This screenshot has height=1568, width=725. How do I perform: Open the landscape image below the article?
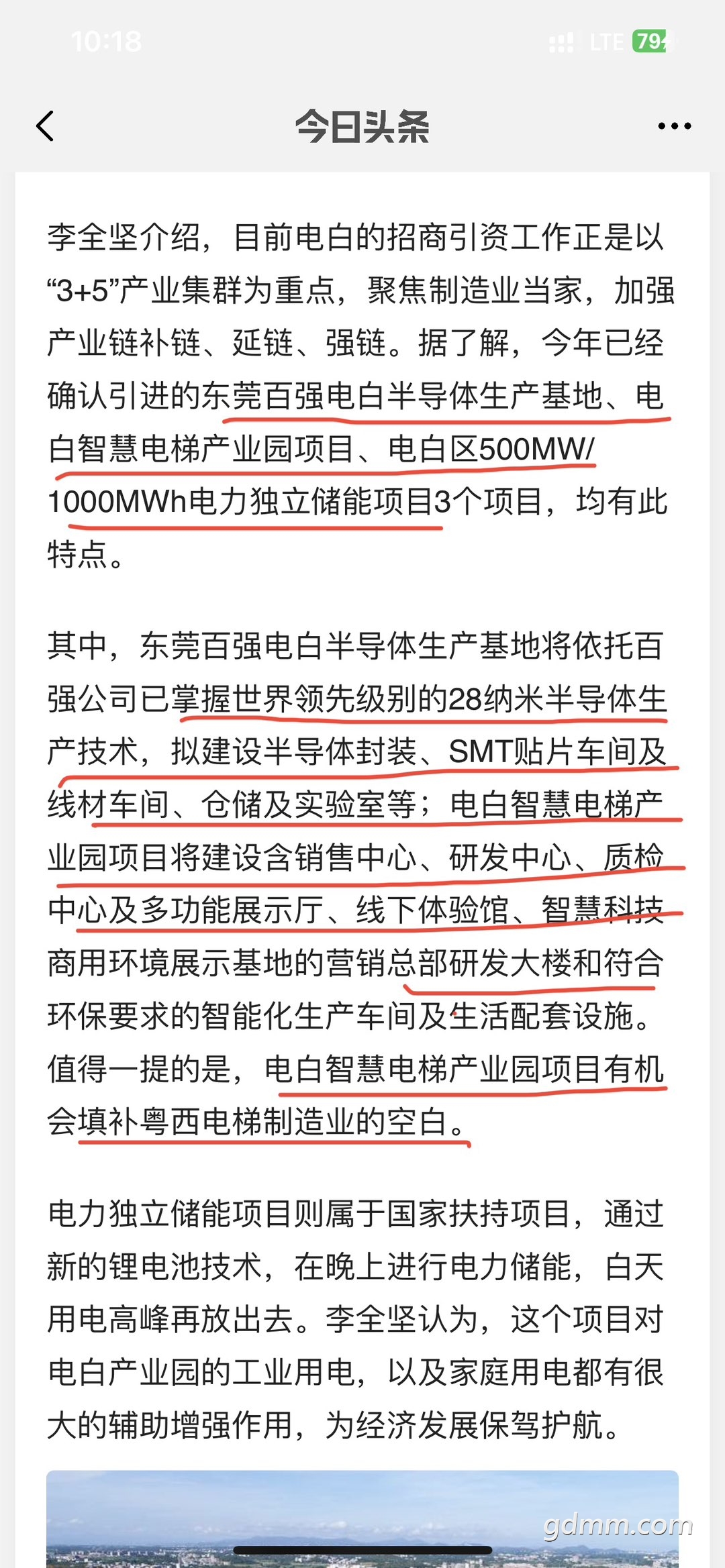click(362, 1518)
